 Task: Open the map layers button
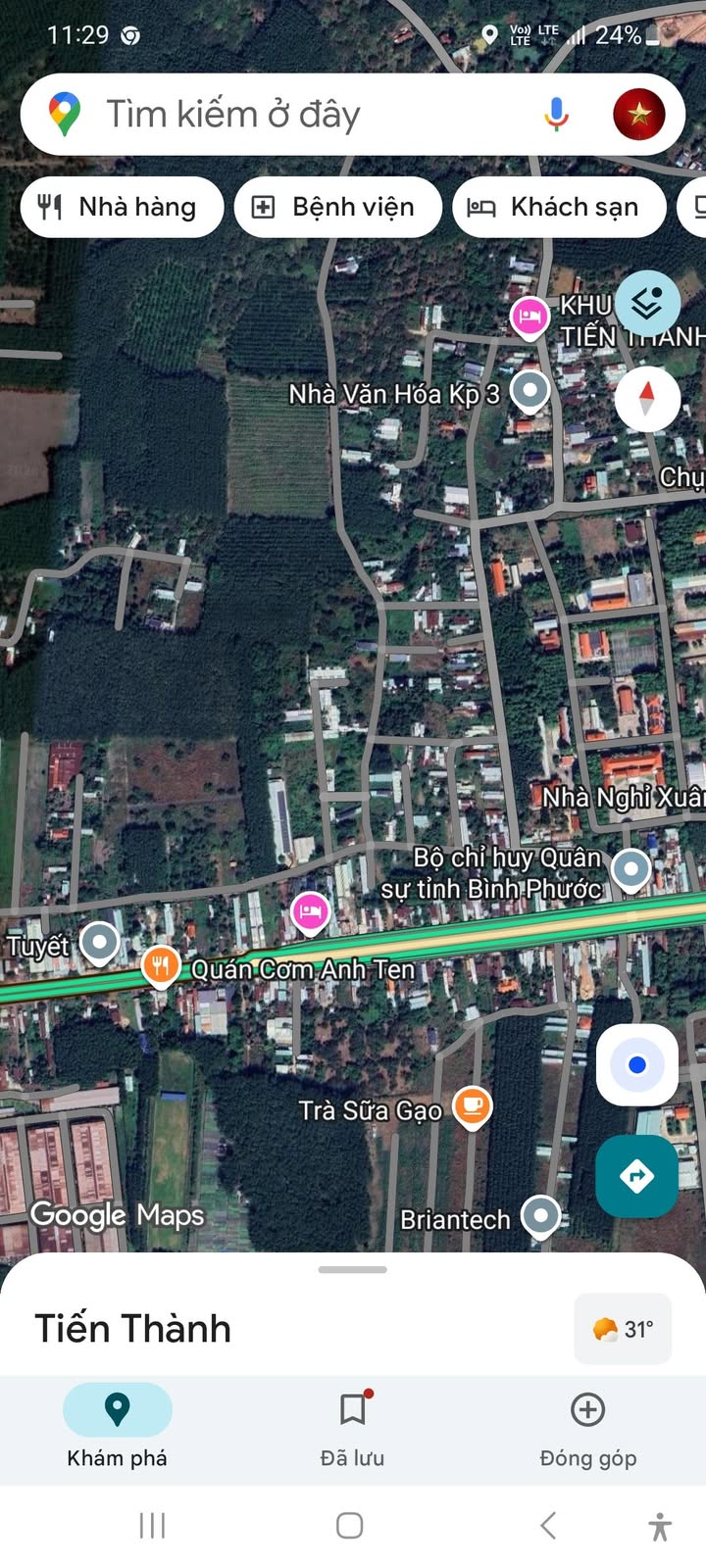[647, 304]
